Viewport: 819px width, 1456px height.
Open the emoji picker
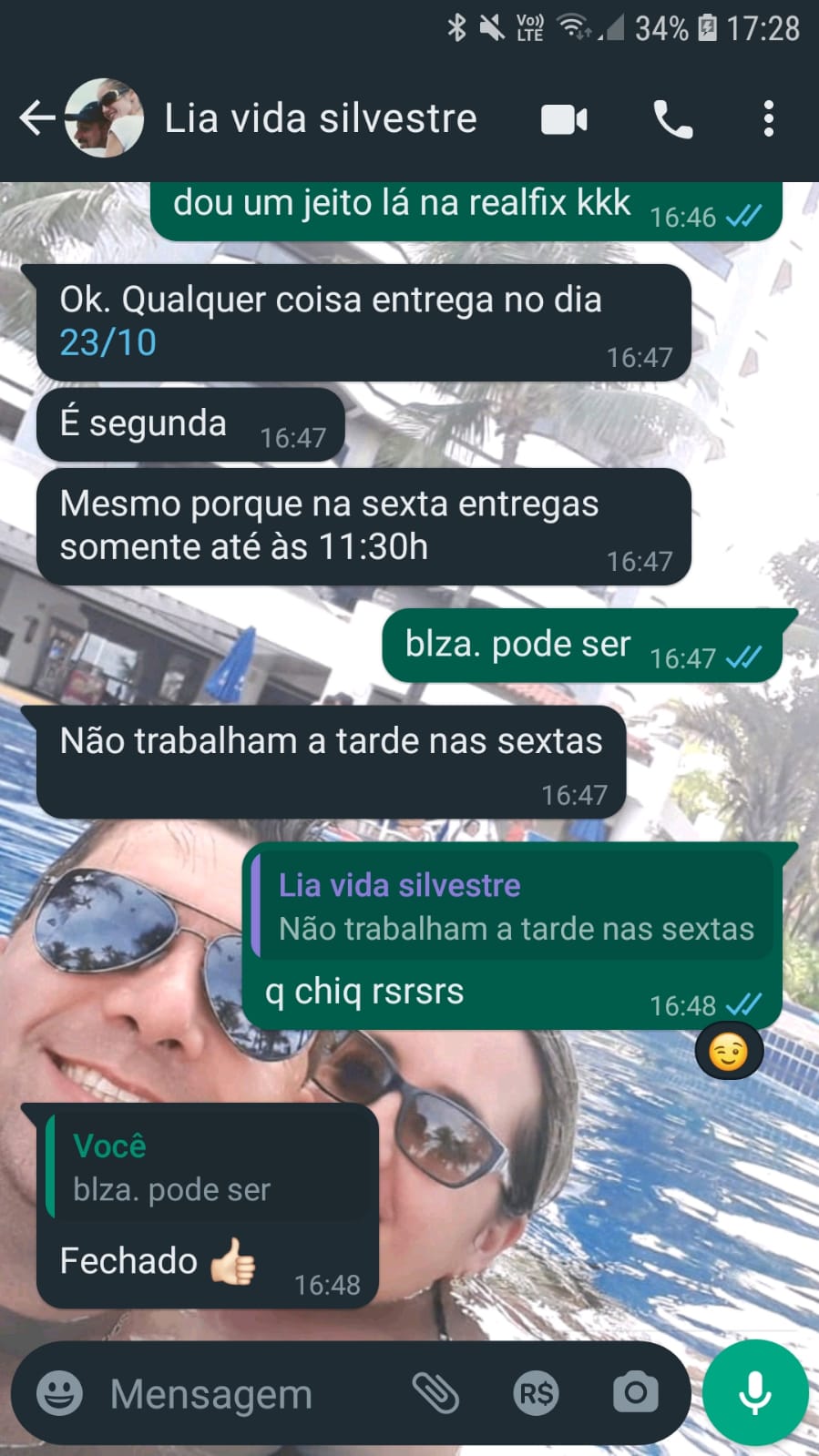[59, 1393]
